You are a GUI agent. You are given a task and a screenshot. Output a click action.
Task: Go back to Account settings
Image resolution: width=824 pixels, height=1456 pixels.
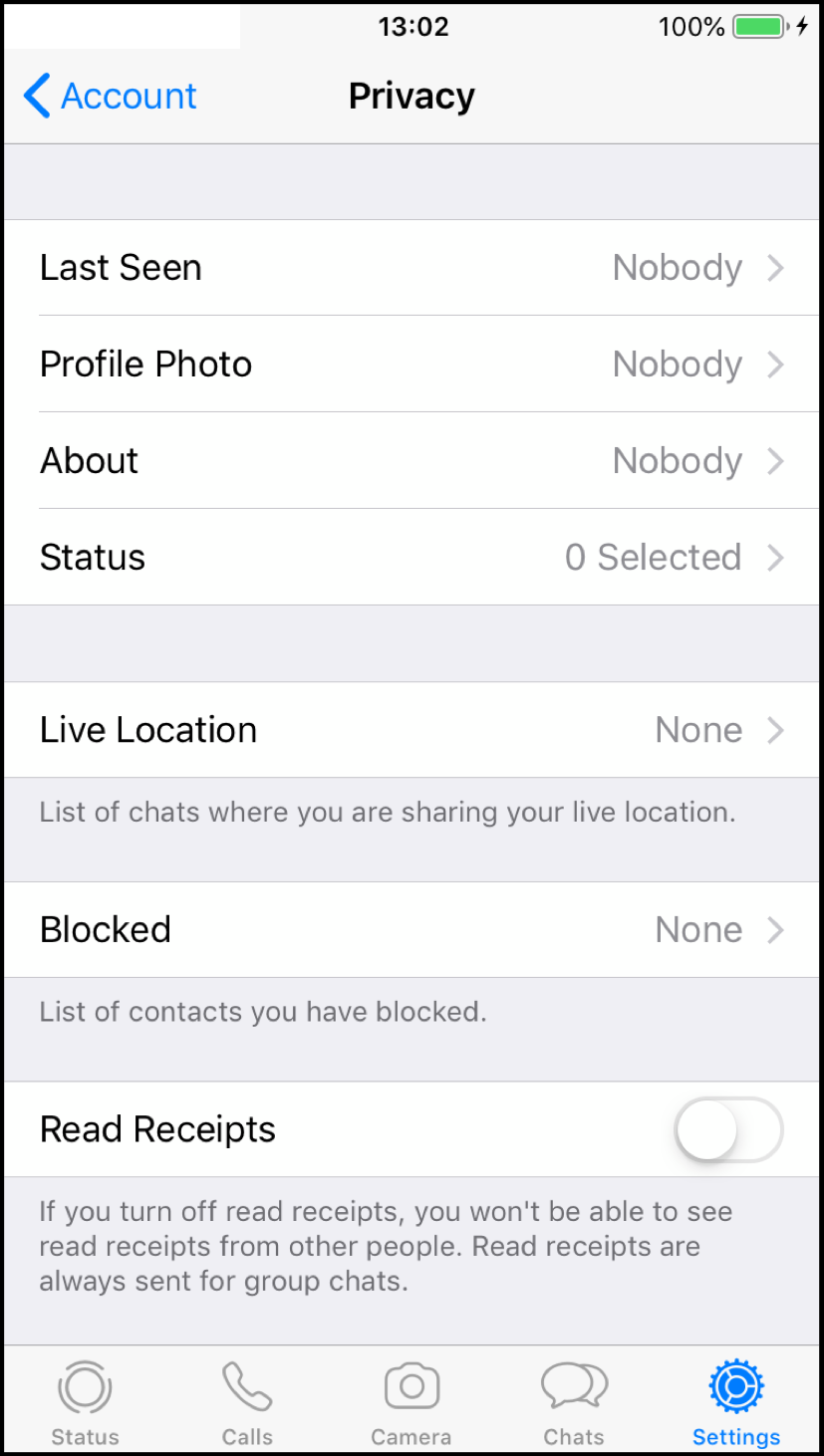(110, 97)
